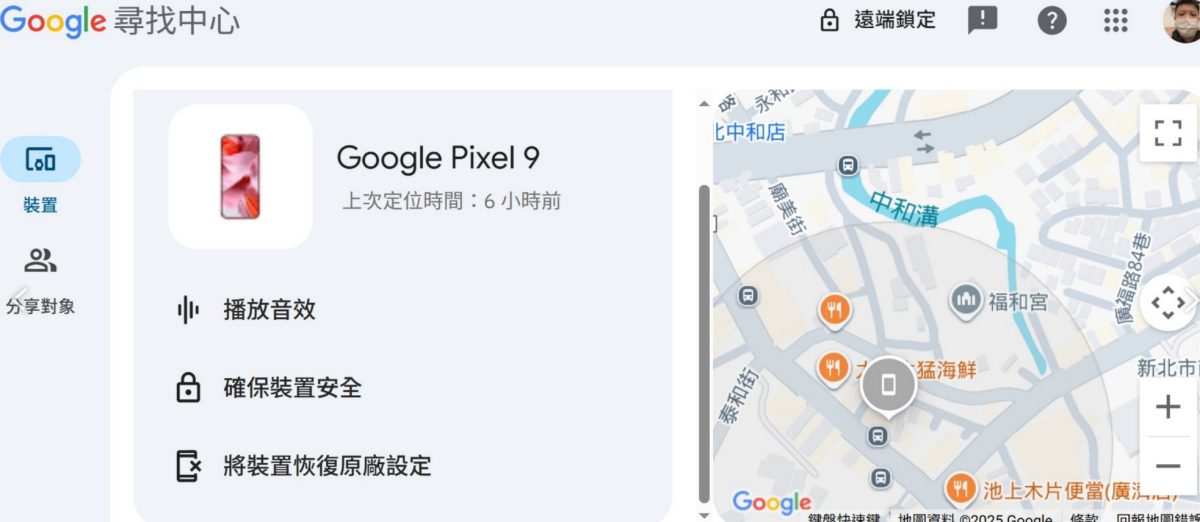Select 播放音效 to ring the device

[x=268, y=310]
